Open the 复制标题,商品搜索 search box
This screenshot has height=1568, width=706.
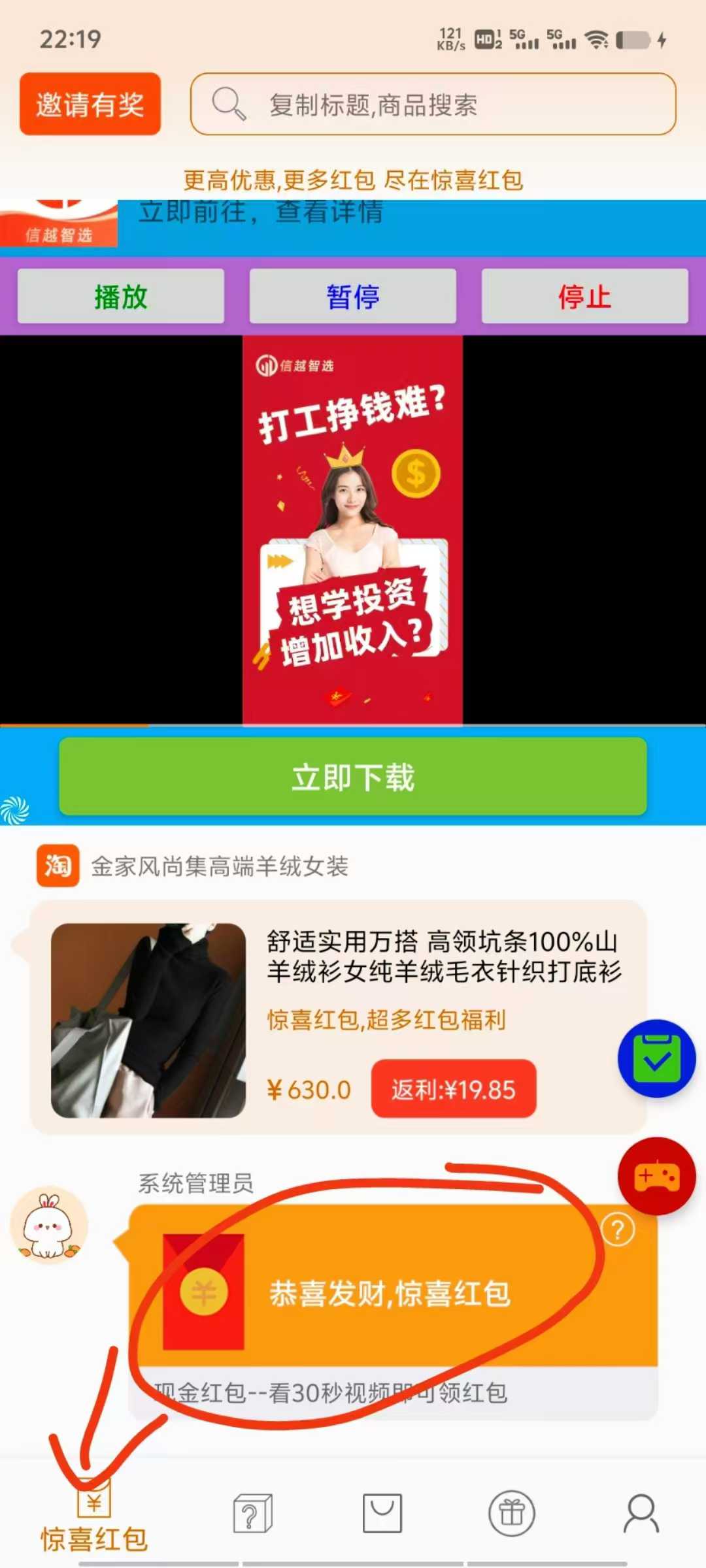[433, 105]
